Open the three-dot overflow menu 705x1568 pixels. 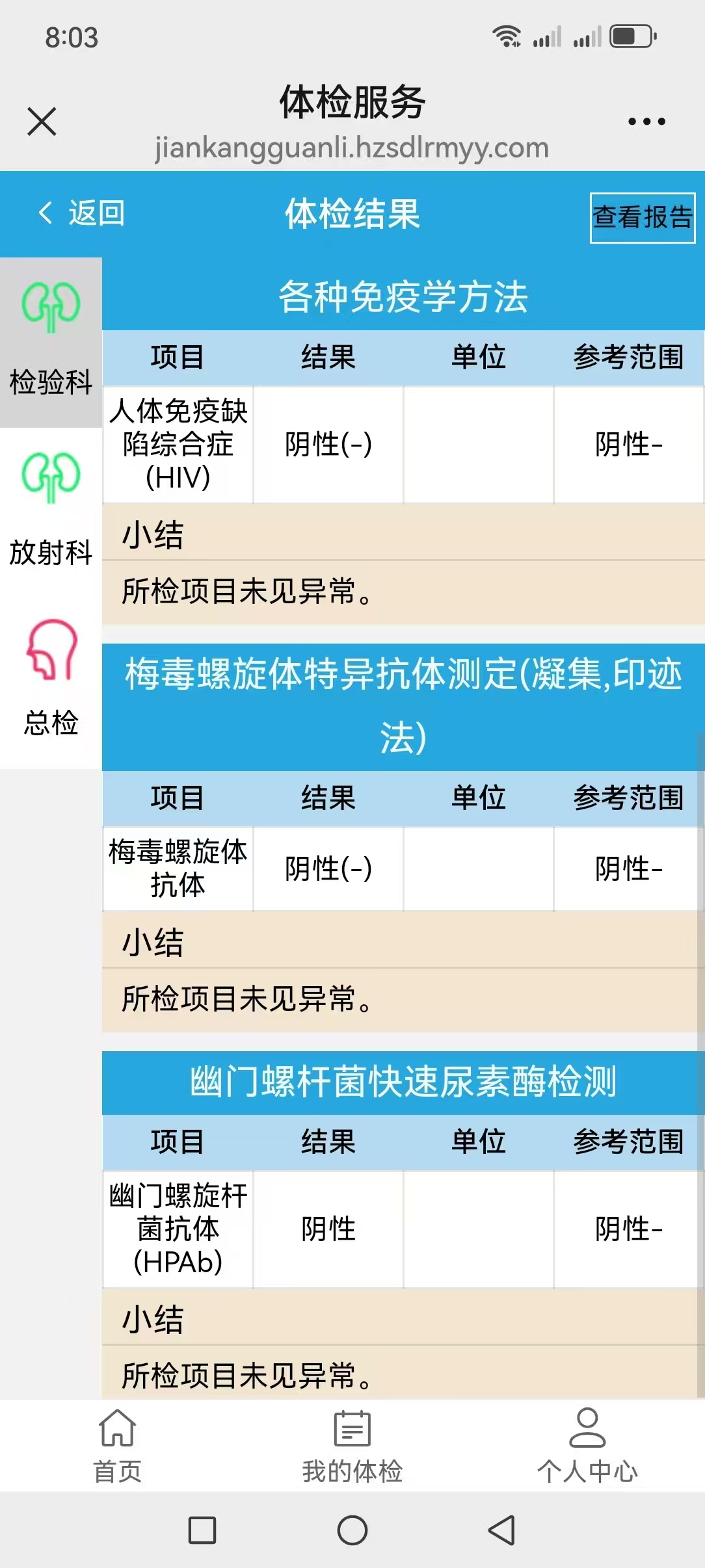[646, 122]
